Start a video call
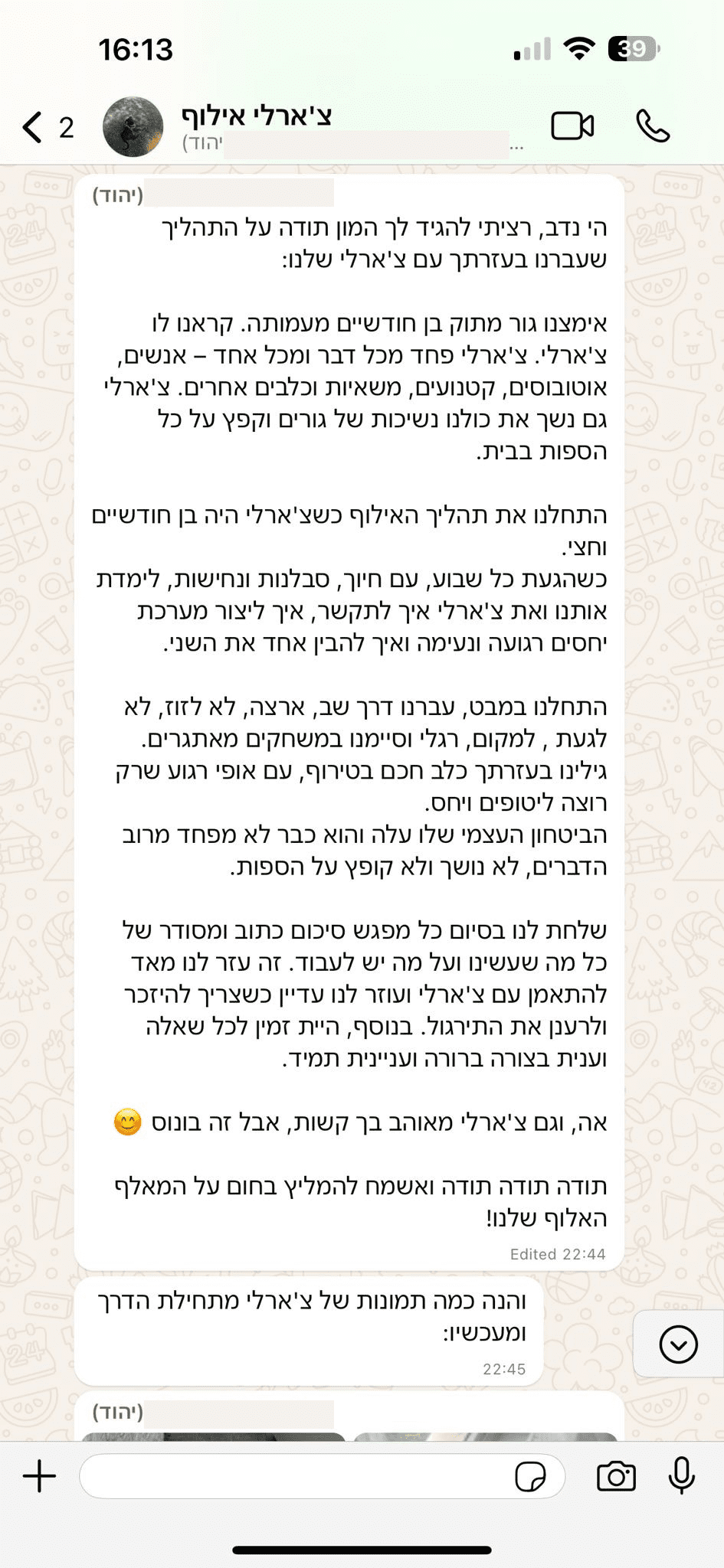This screenshot has width=724, height=1568. click(572, 126)
